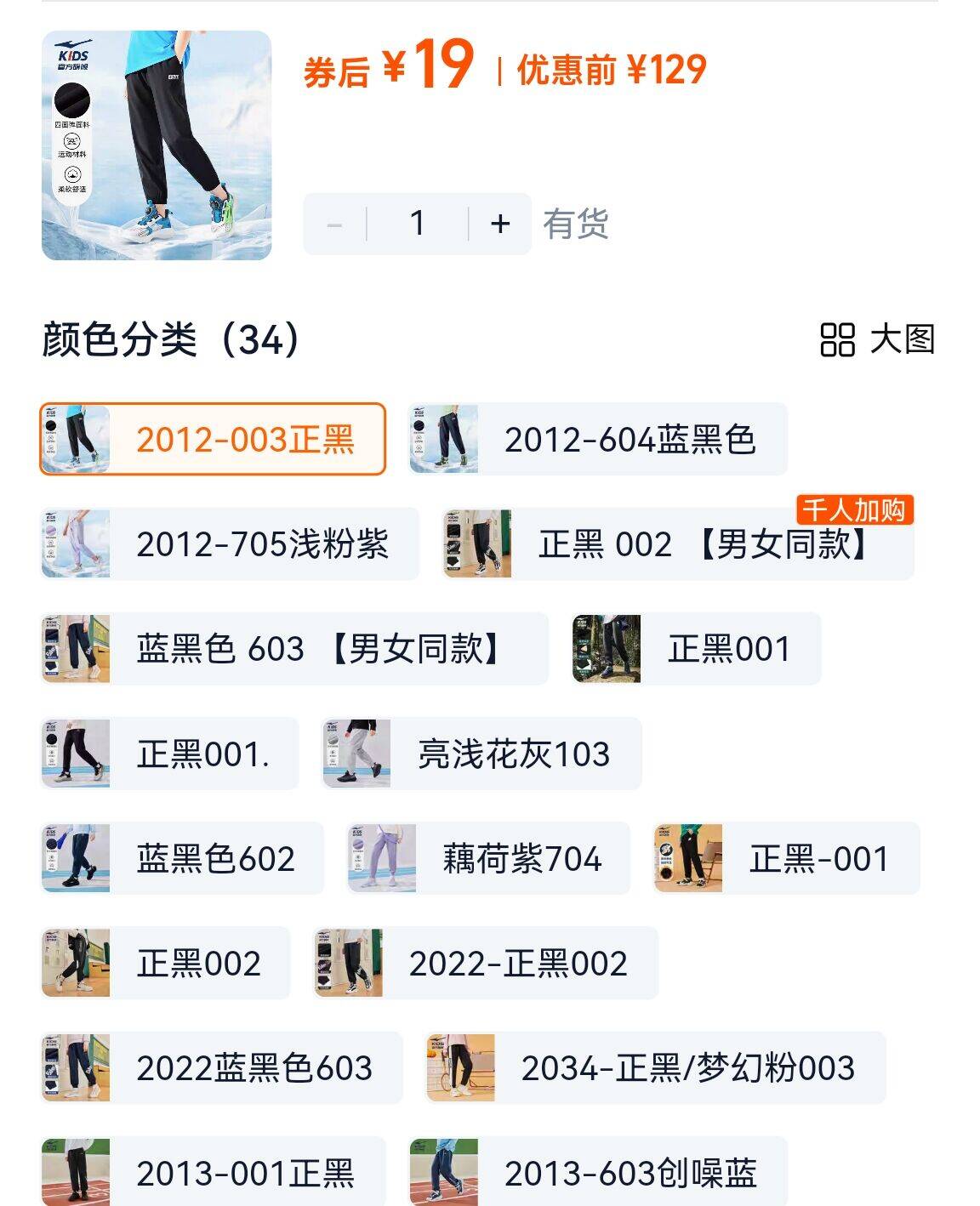Choose the 2012-705浅粉紫 color
The width and height of the screenshot is (980, 1206).
click(230, 544)
